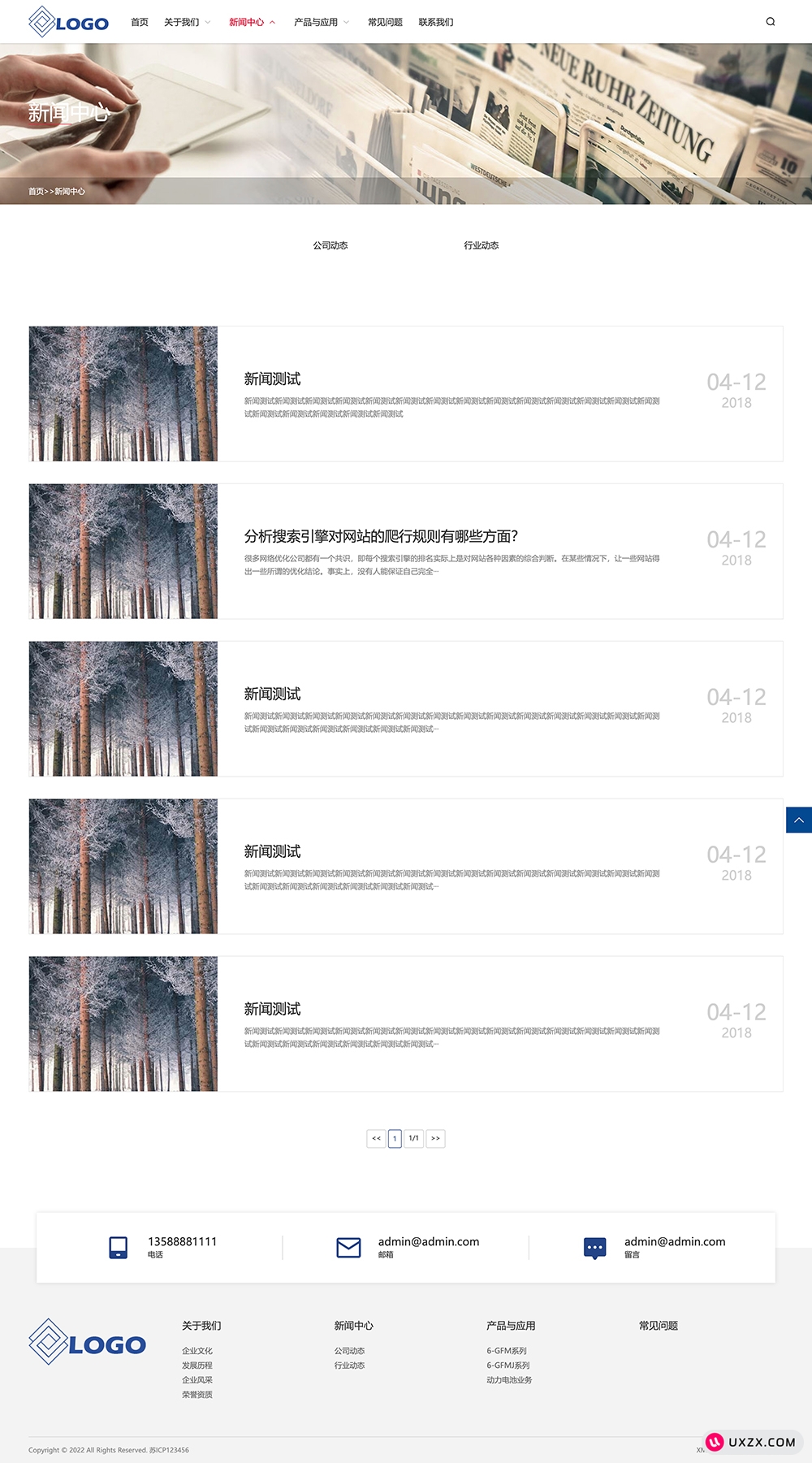The width and height of the screenshot is (812, 1463).
Task: Go to 首页 in top navigation
Action: click(140, 22)
